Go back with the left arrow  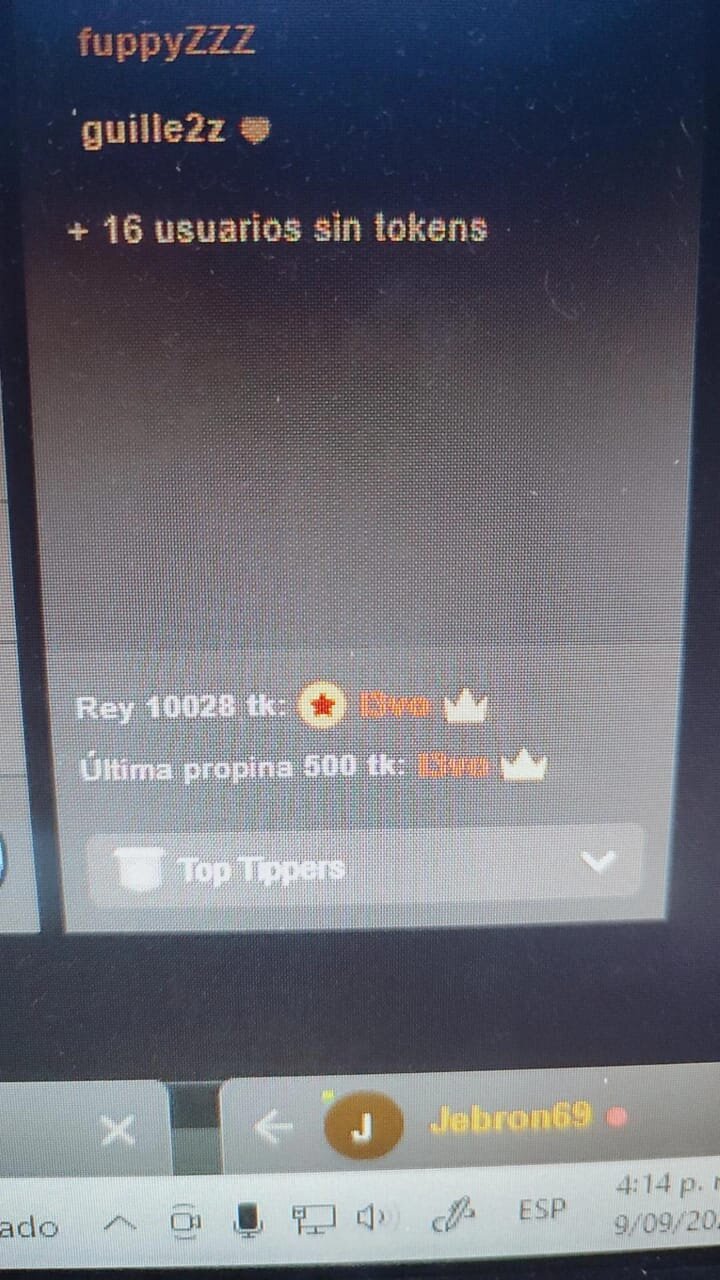(x=272, y=1128)
